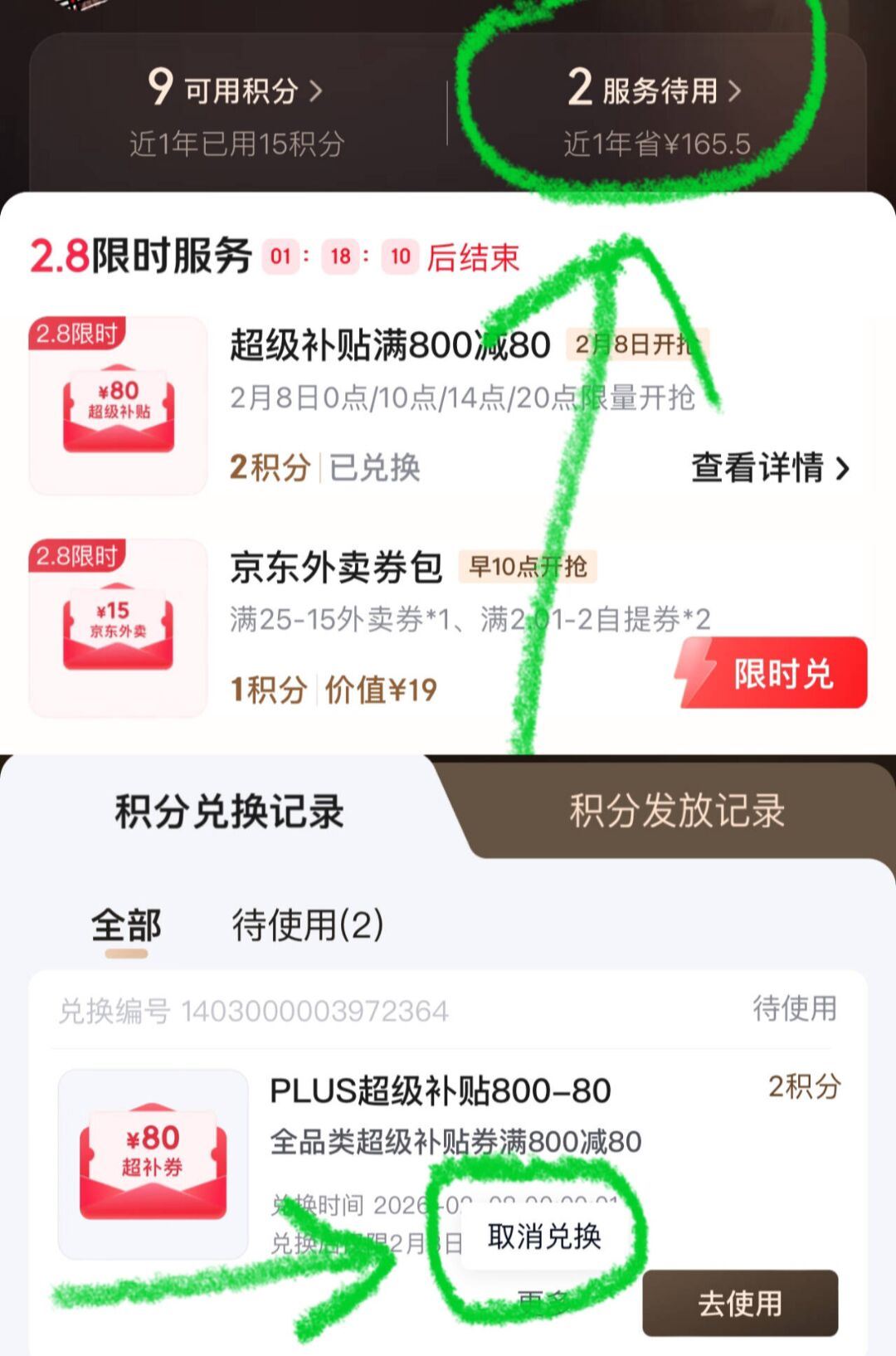Image resolution: width=896 pixels, height=1356 pixels.
Task: Tap 去使用 for PLUS超级补贴800-80
Action: (740, 1303)
